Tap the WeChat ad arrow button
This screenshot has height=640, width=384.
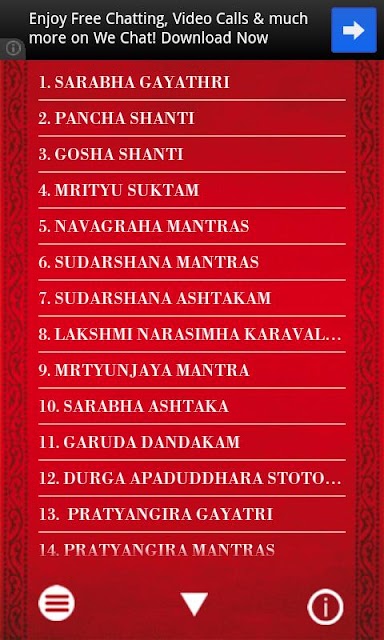(354, 30)
